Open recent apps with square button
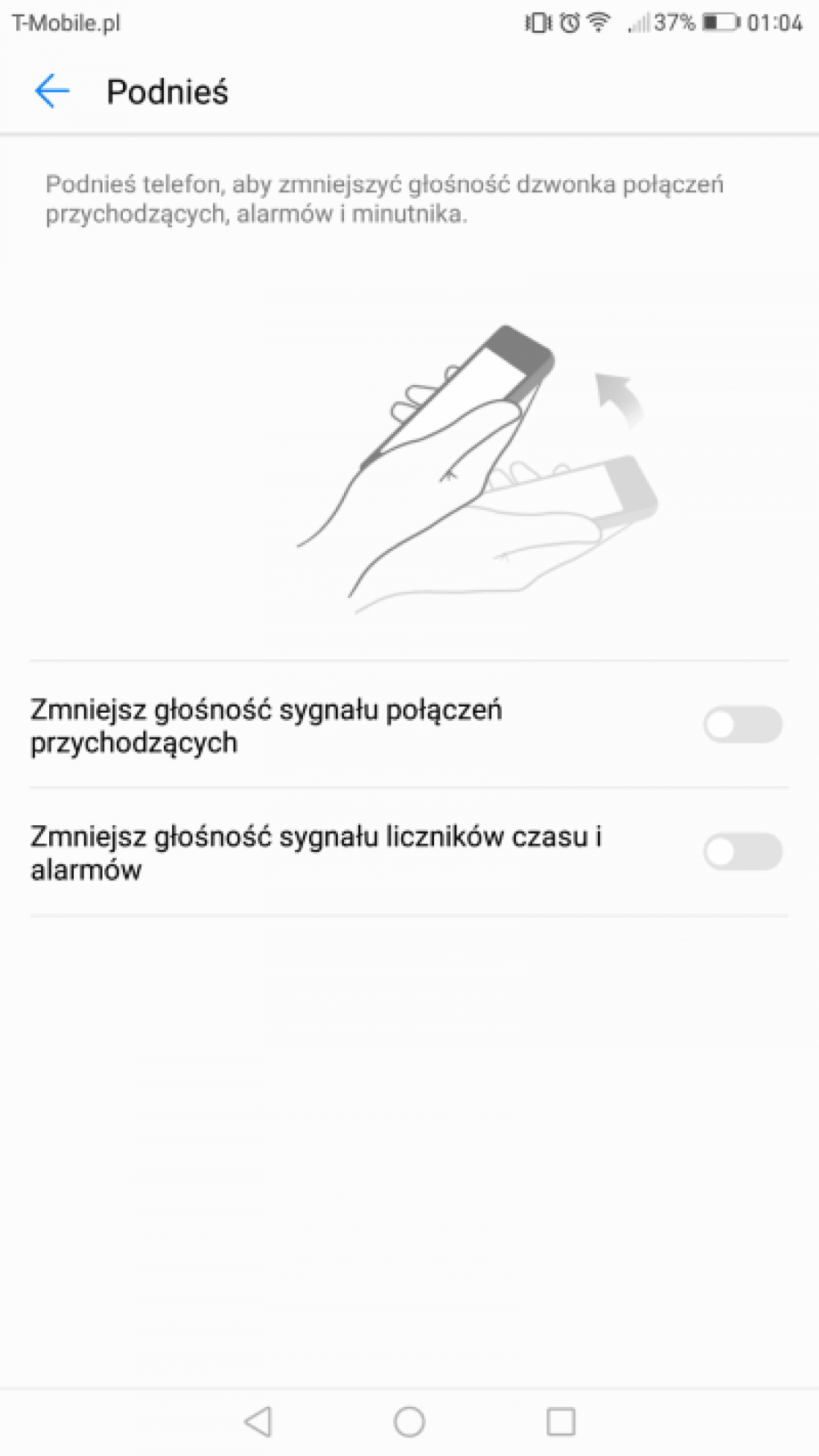Viewport: 819px width, 1456px height. (561, 1422)
